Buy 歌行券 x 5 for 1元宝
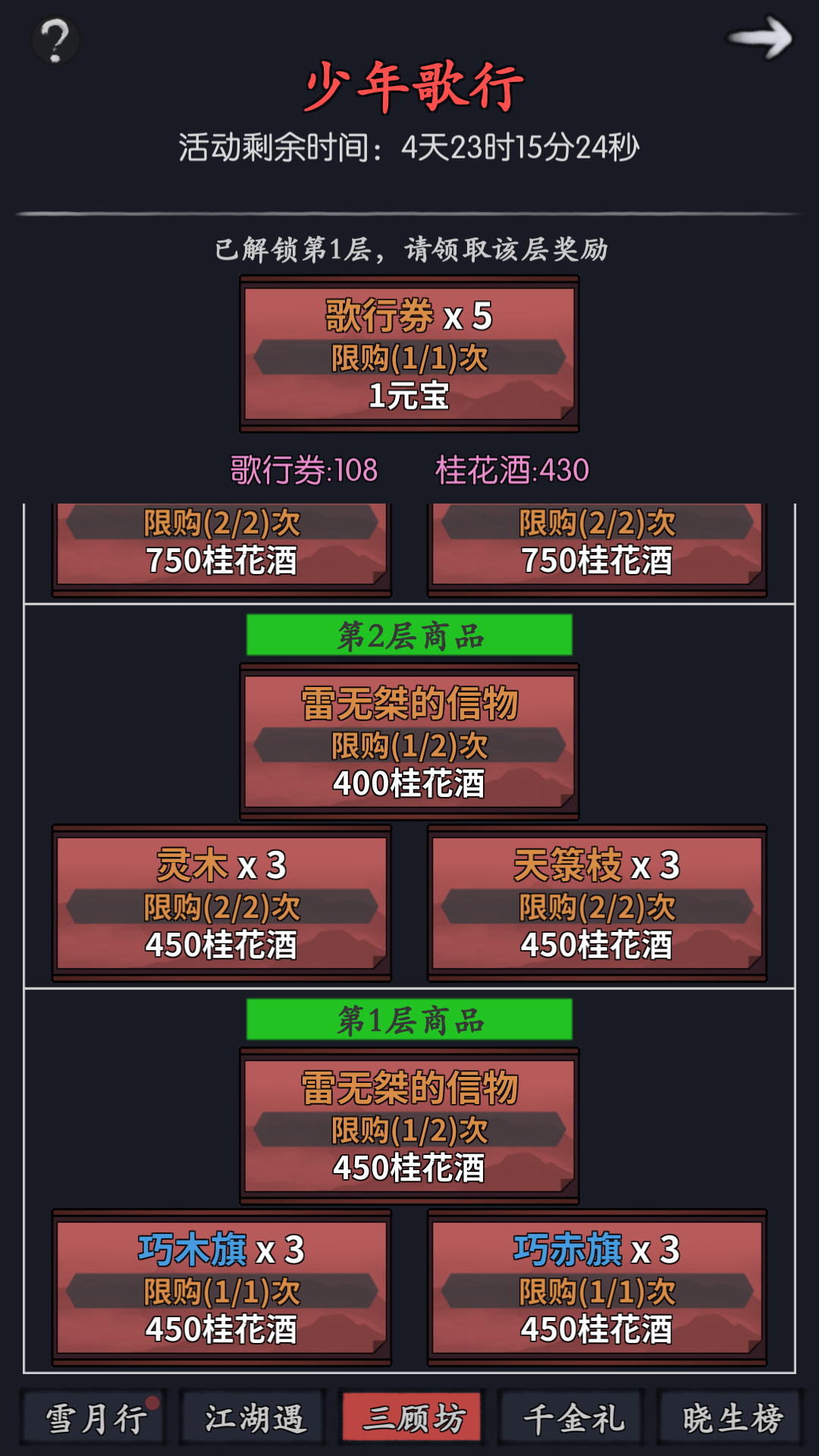 tap(409, 353)
